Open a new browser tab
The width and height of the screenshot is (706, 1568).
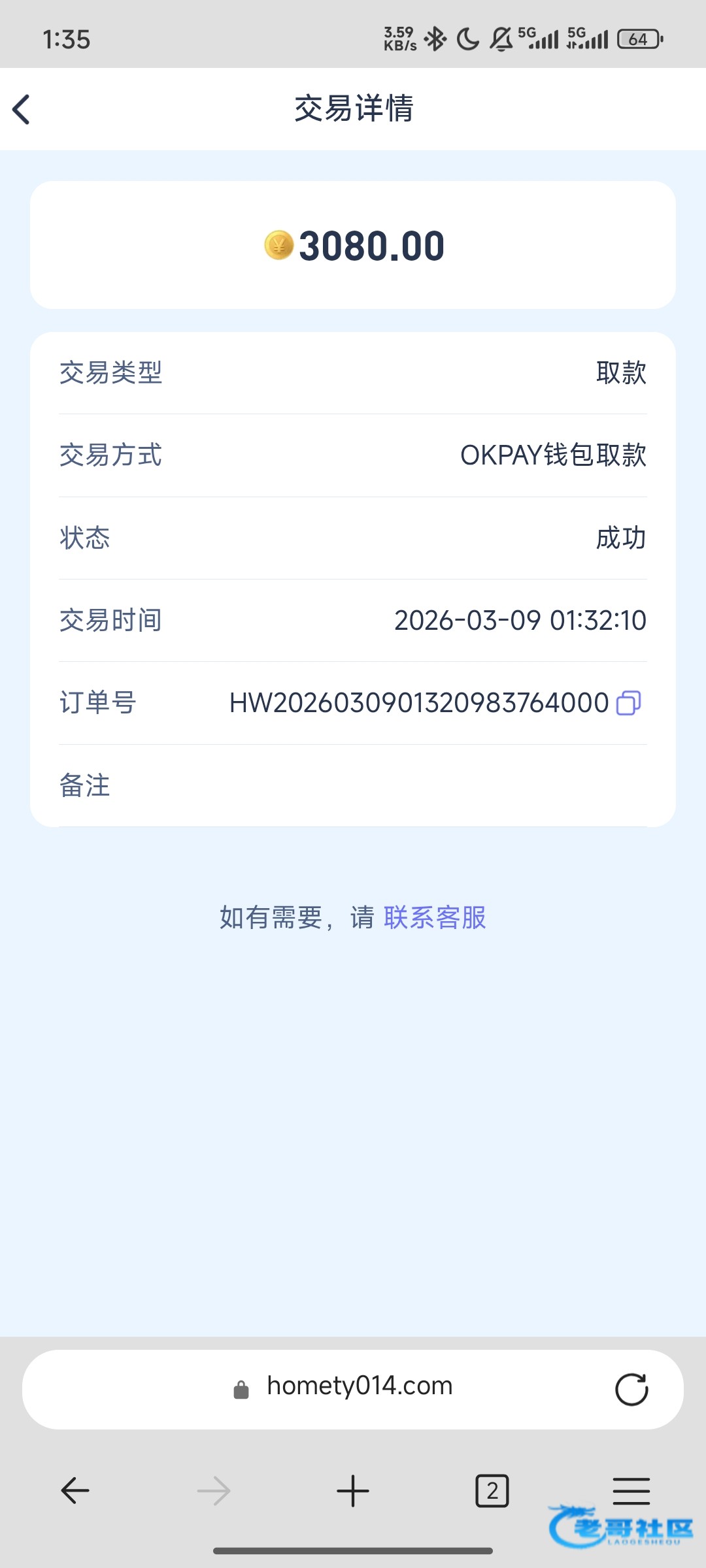353,1491
